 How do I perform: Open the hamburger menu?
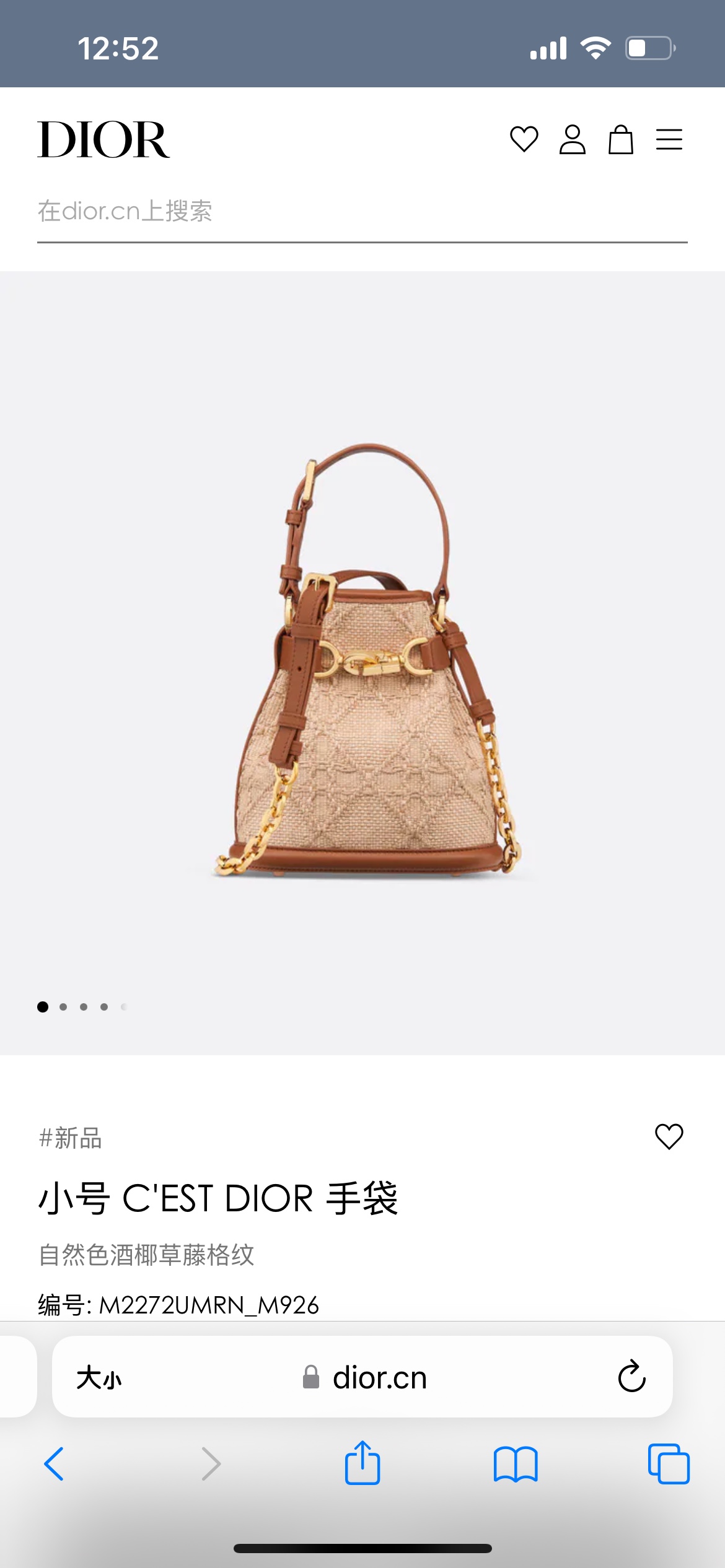[x=669, y=139]
